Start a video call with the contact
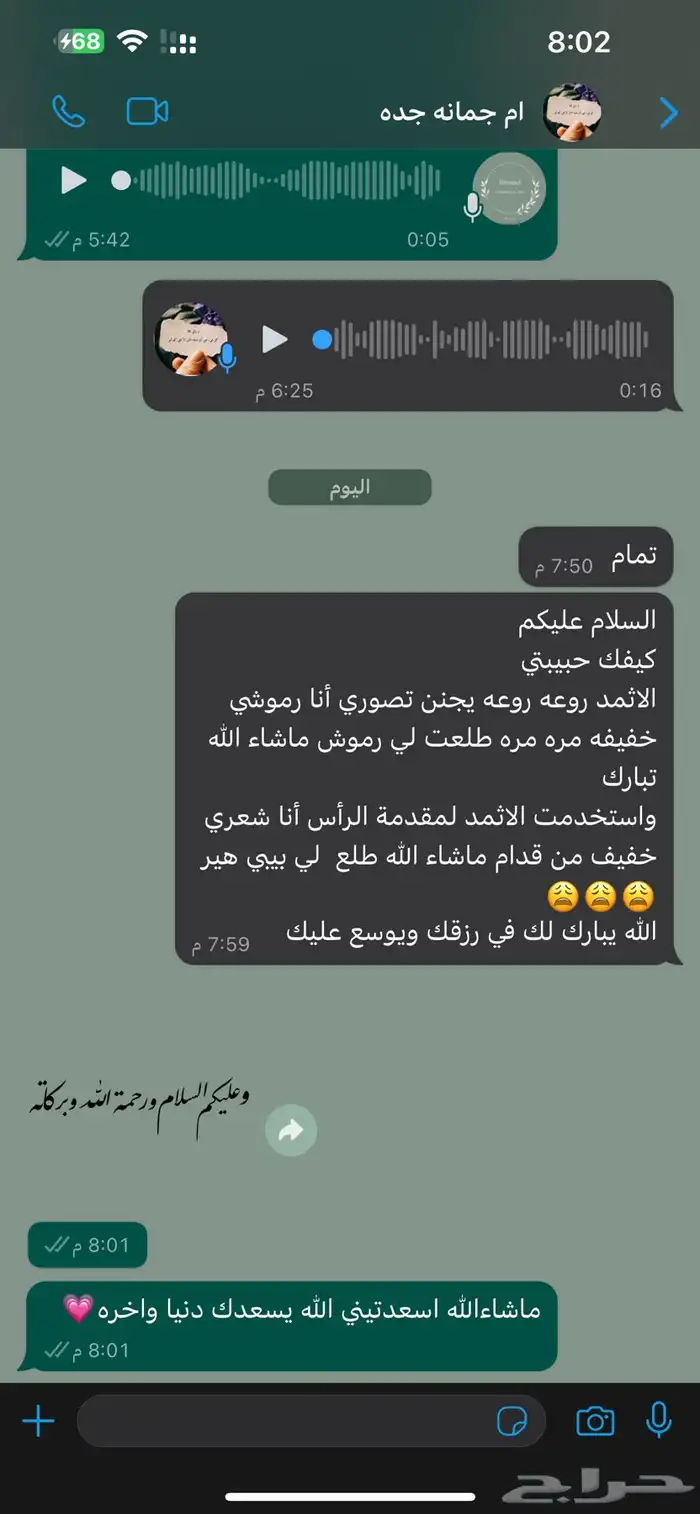This screenshot has height=1514, width=700. pos(147,112)
